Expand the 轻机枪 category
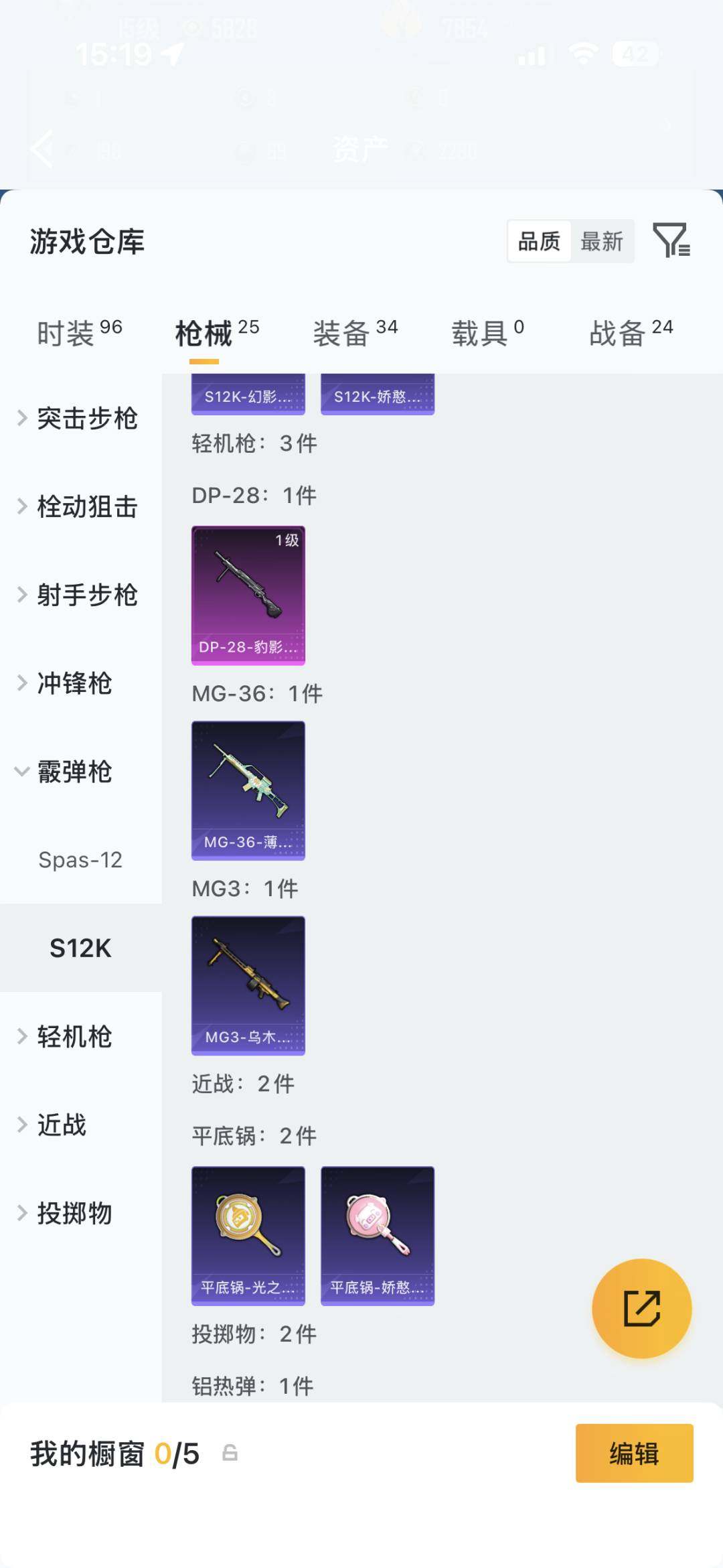723x1568 pixels. point(74,1036)
